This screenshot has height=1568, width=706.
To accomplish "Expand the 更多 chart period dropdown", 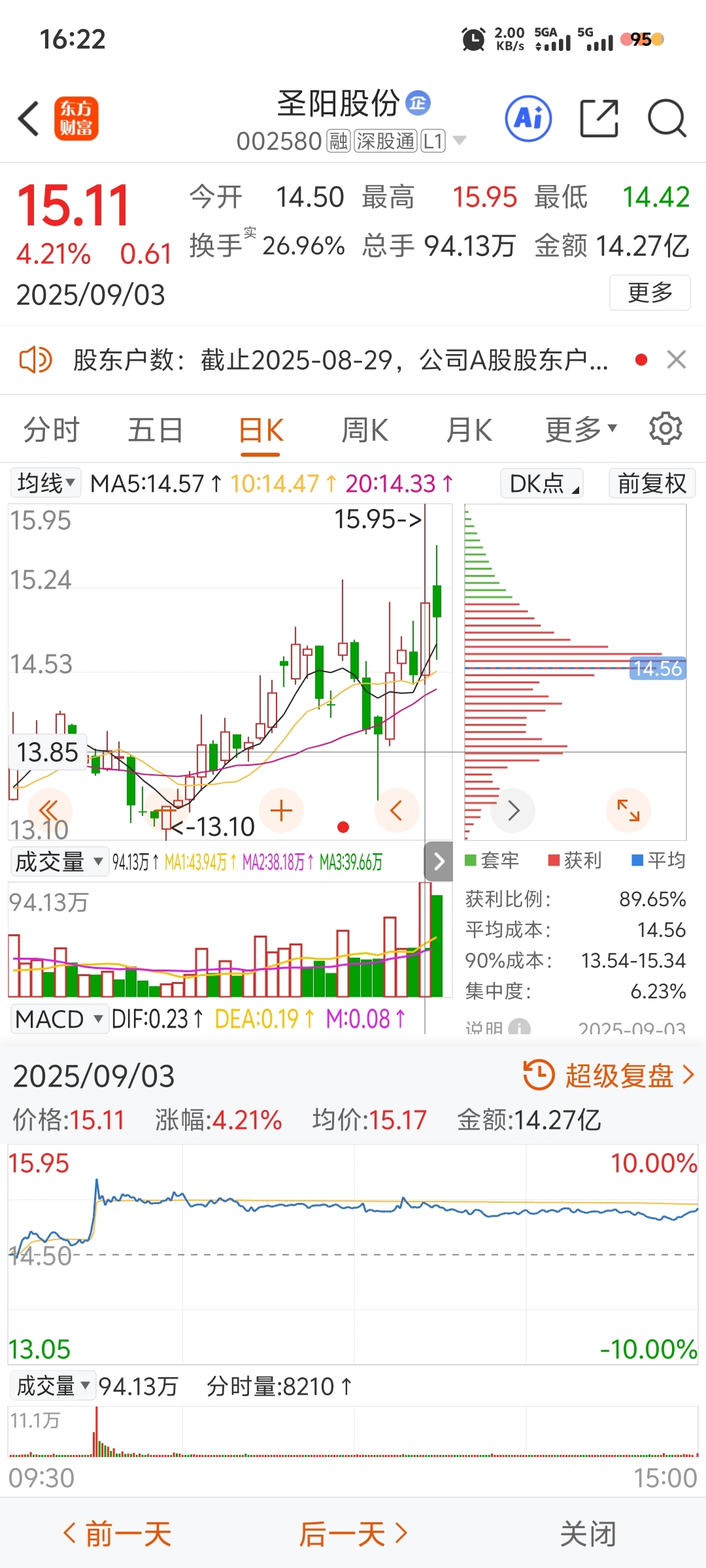I will coord(581,430).
